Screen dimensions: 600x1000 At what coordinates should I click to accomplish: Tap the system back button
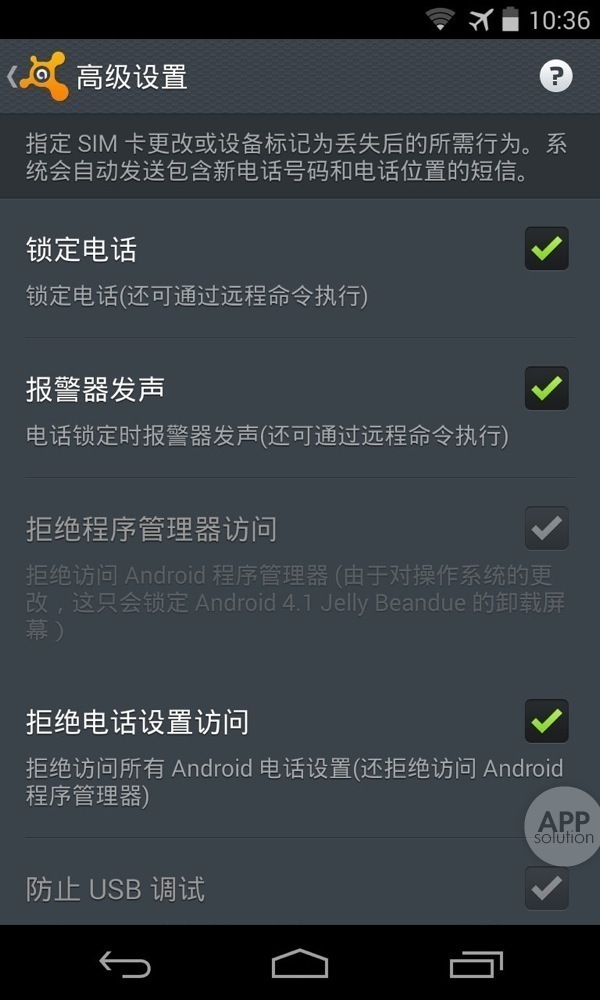point(124,964)
